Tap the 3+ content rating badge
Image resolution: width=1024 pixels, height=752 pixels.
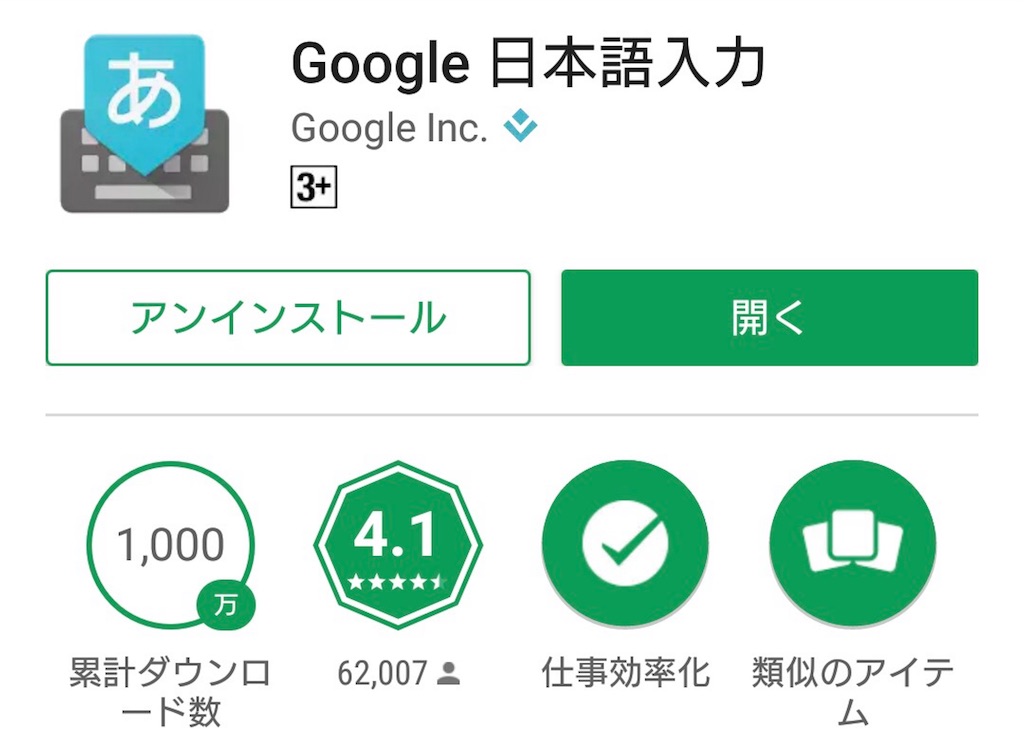(x=313, y=187)
